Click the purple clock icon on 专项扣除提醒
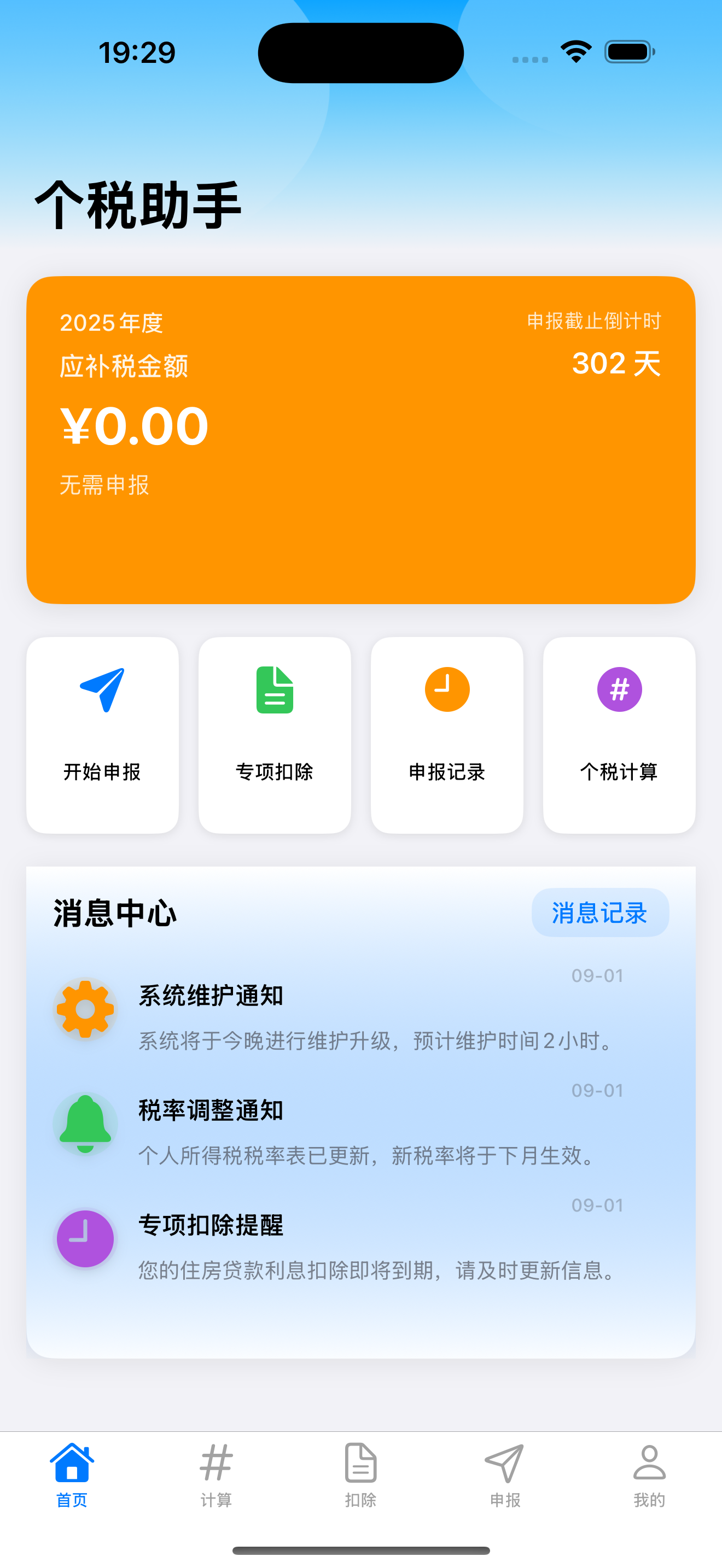Screen dimensions: 722x1568 click(85, 1239)
